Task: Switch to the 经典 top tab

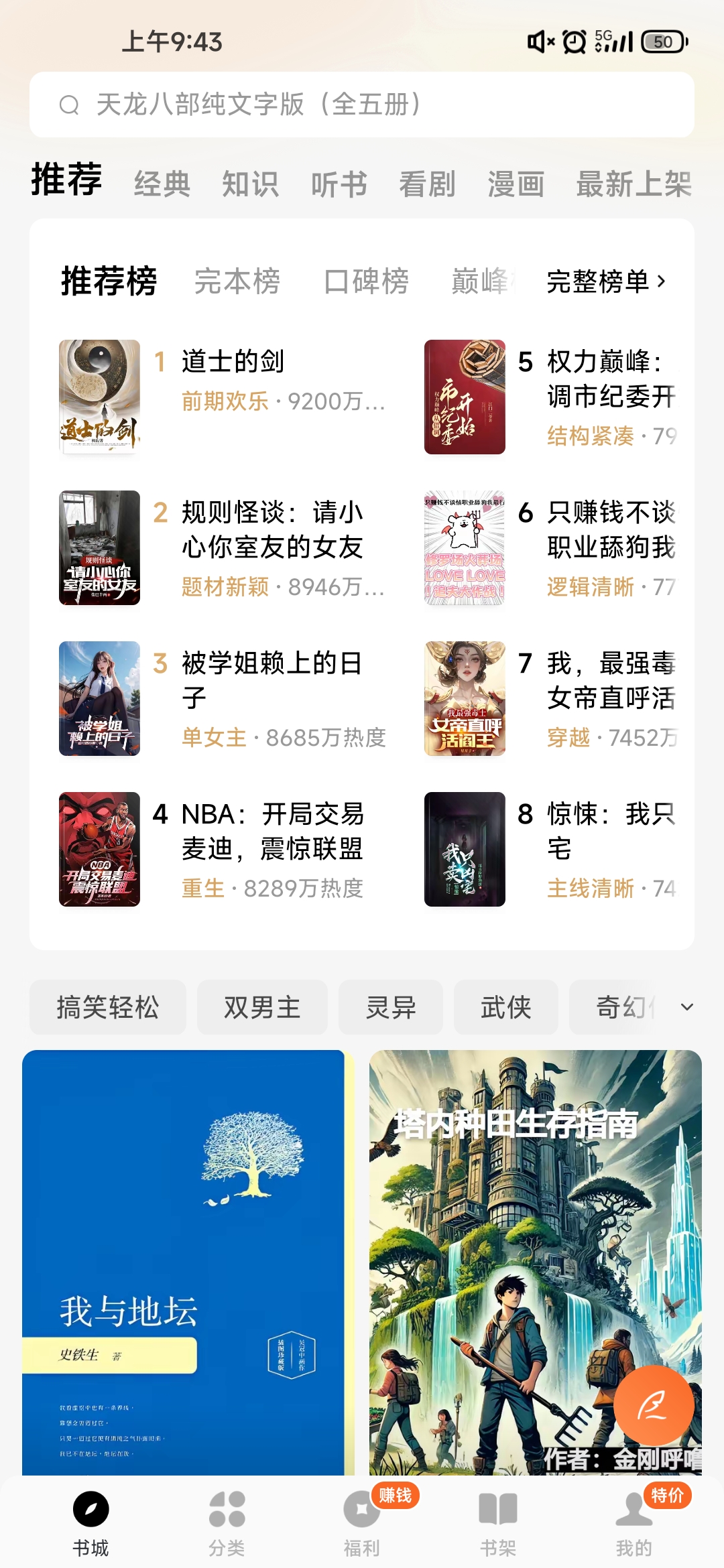Action: click(162, 184)
